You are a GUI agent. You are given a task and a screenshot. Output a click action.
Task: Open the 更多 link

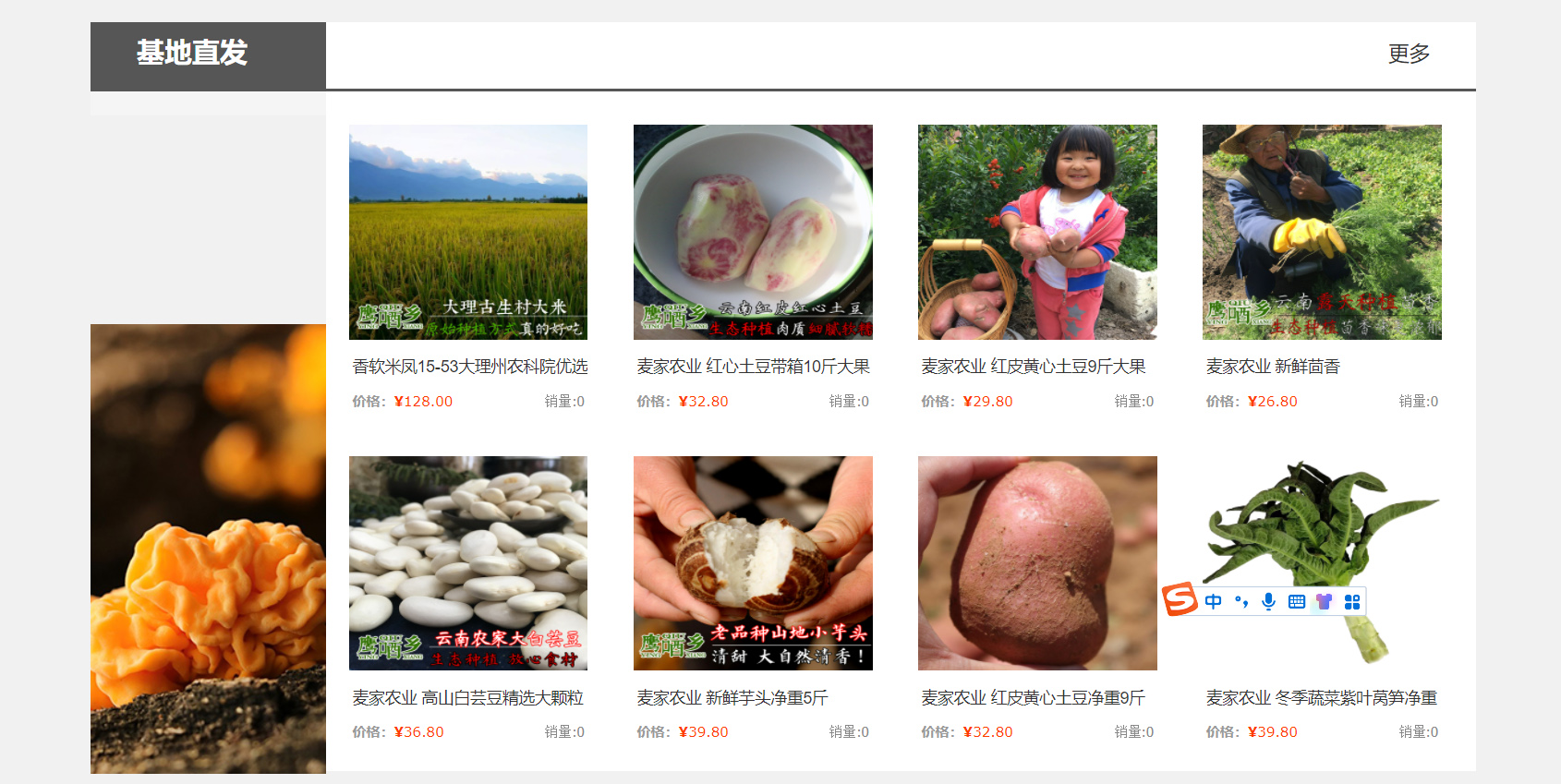[x=1408, y=54]
